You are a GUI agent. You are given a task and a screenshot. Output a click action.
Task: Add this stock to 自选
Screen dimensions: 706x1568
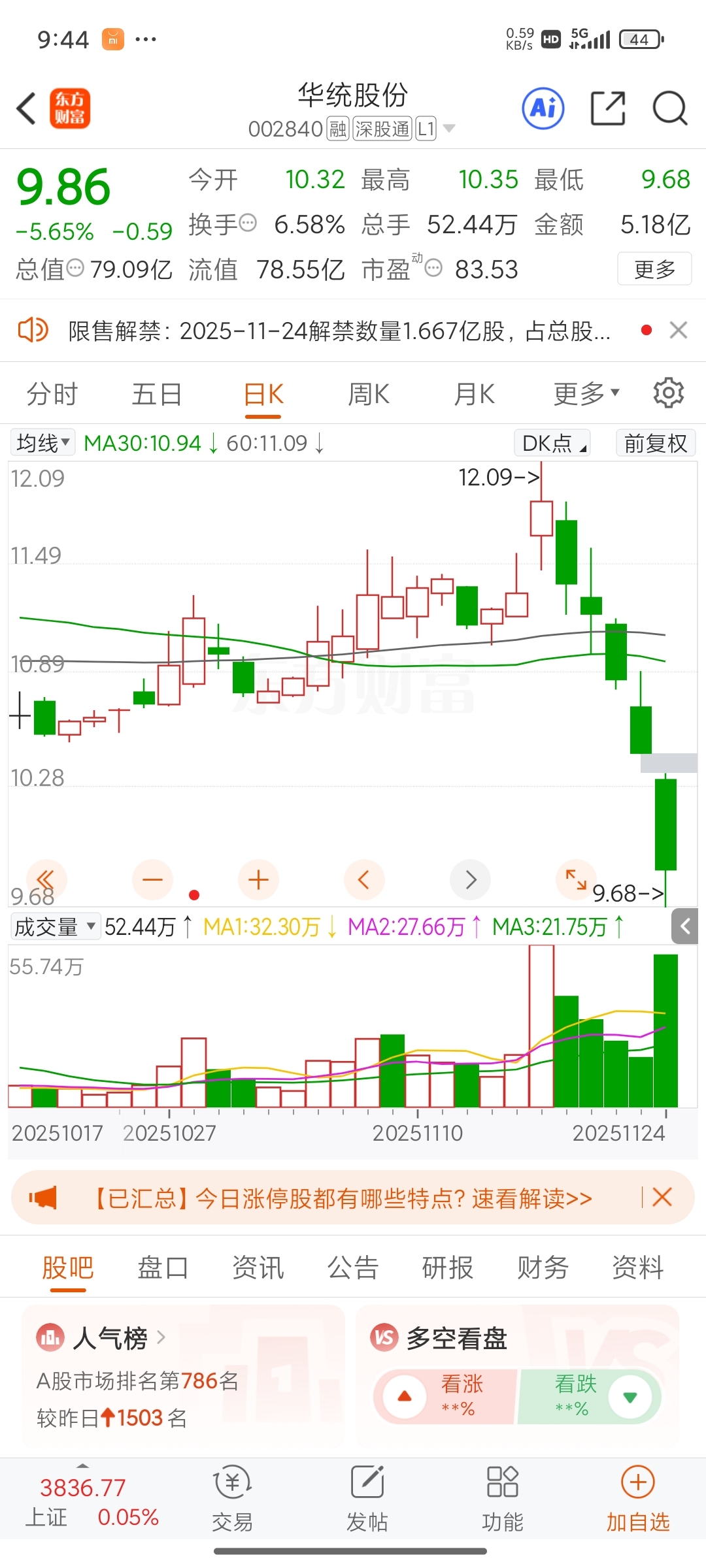point(638,1497)
